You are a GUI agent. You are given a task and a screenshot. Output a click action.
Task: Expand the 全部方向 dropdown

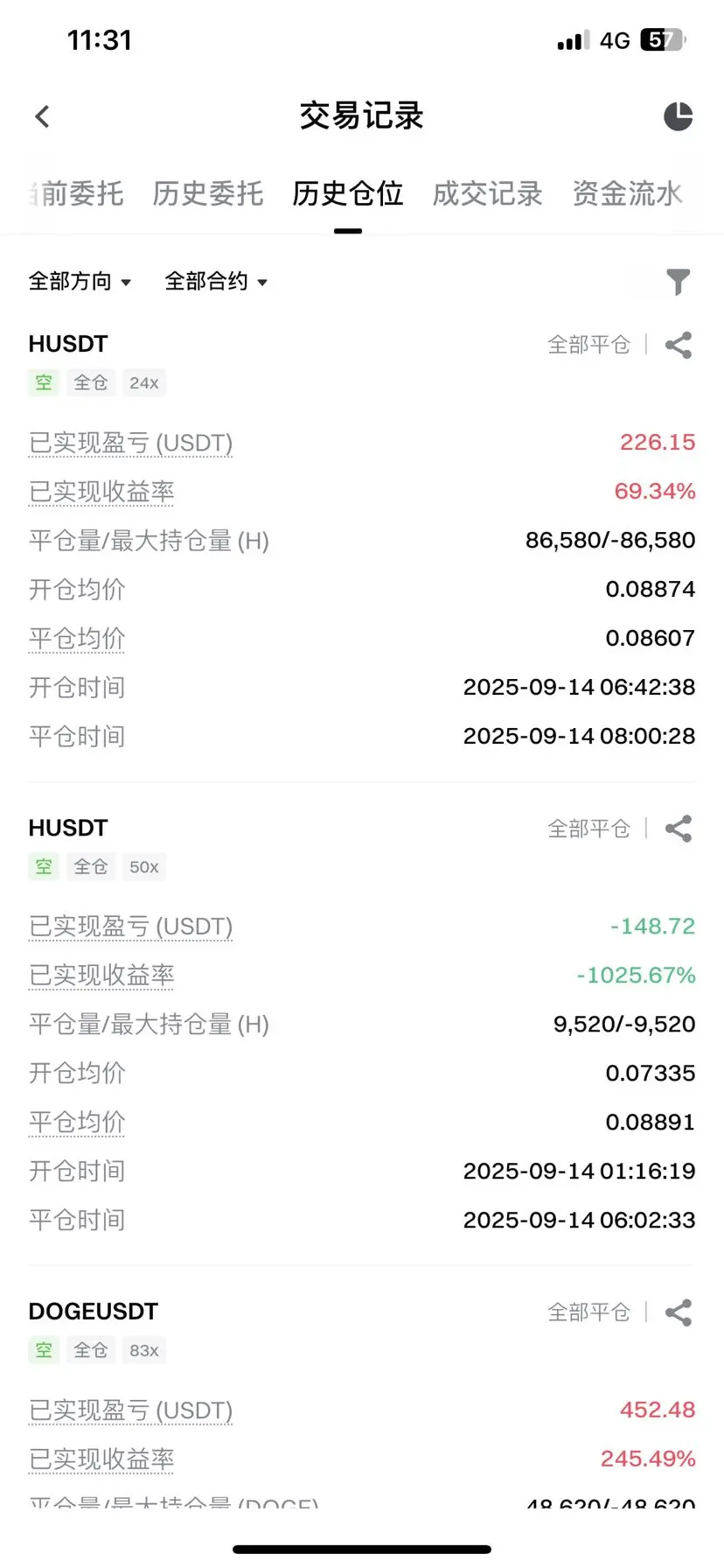80,281
